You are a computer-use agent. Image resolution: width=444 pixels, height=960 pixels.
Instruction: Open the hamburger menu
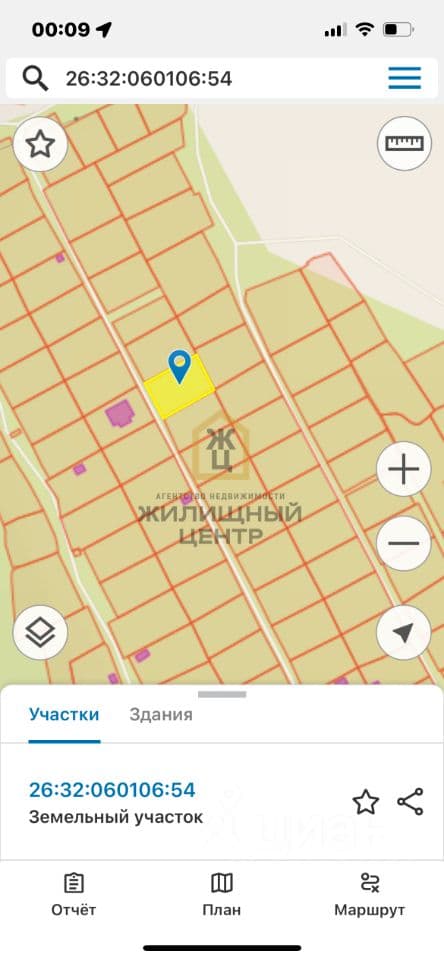[404, 78]
